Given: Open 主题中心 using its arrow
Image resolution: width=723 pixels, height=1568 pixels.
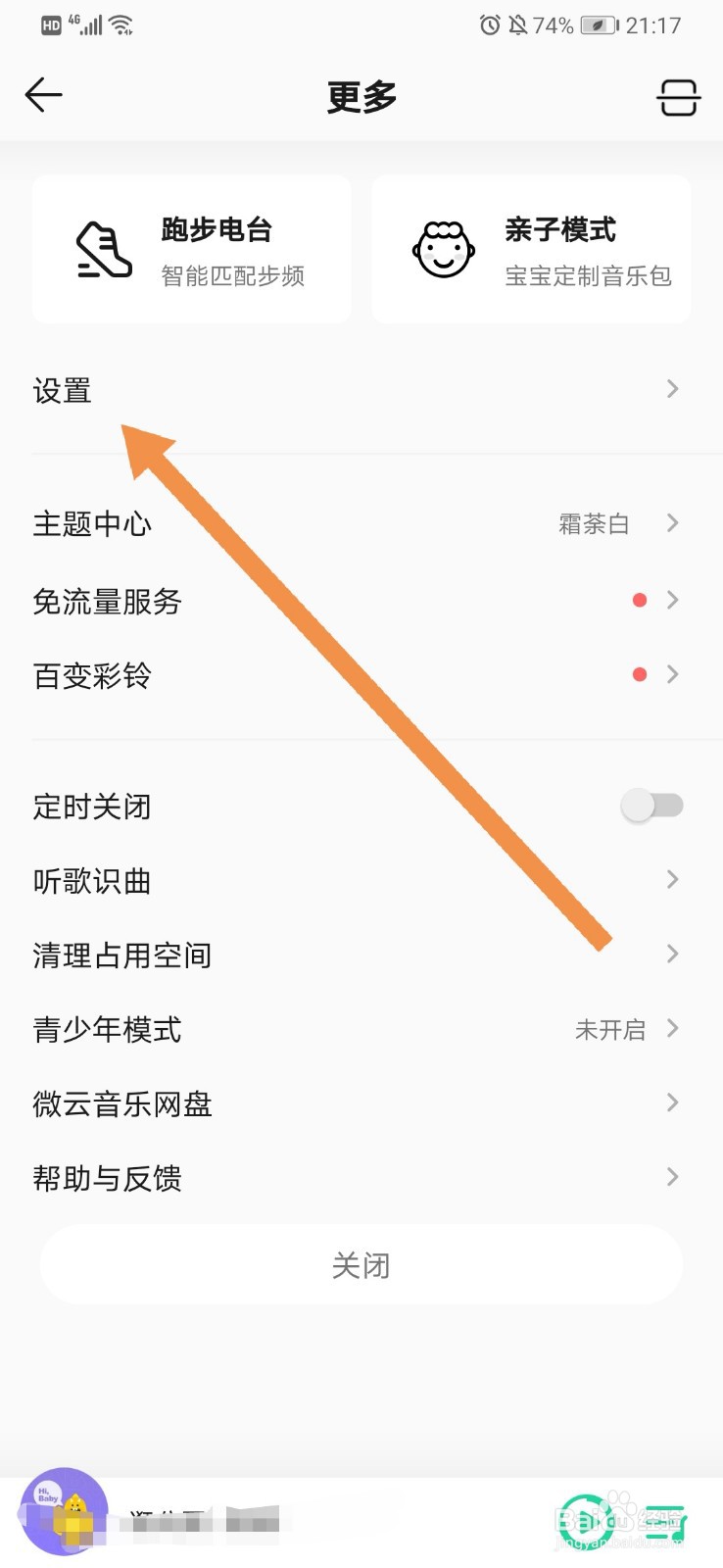Looking at the screenshot, I should pos(671,523).
